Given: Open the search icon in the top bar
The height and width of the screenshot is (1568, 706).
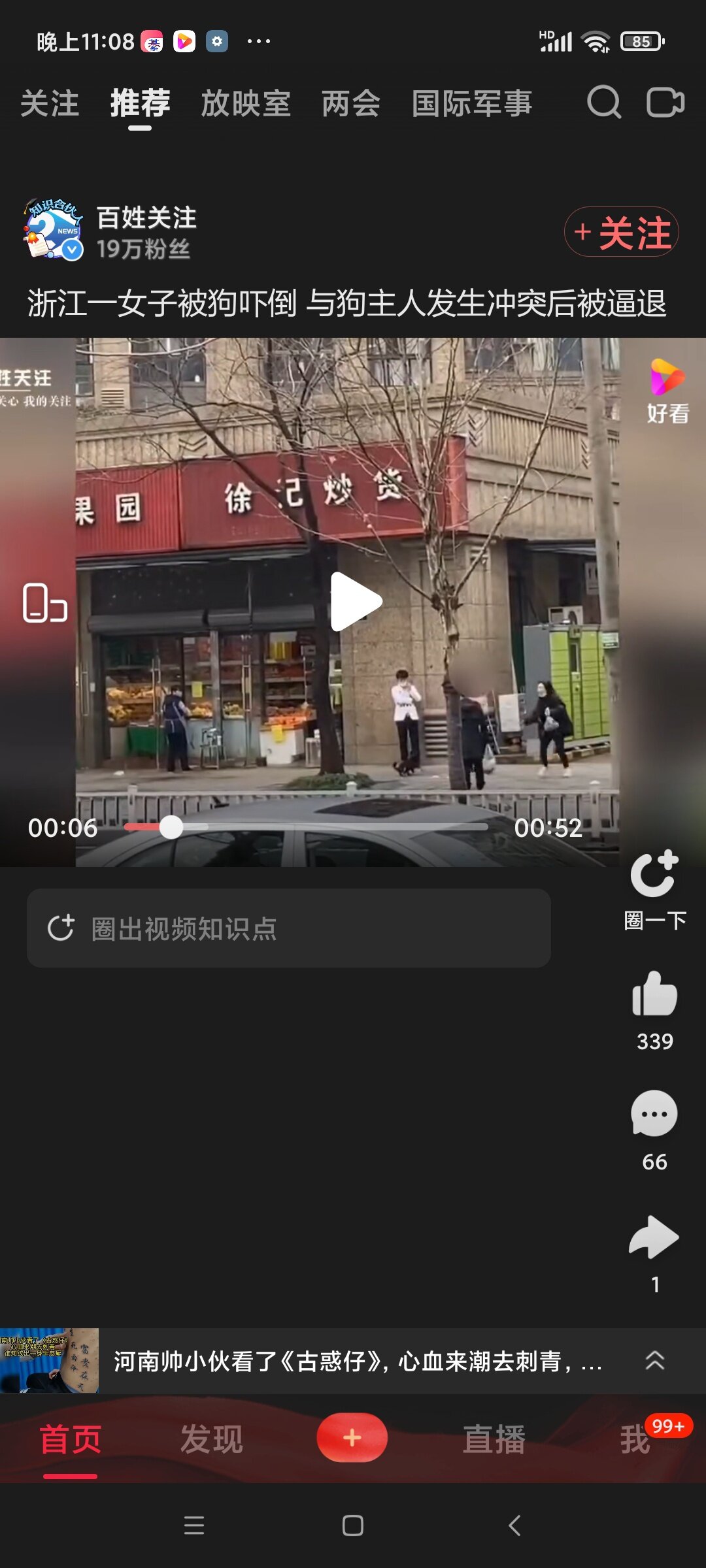Looking at the screenshot, I should pos(604,103).
